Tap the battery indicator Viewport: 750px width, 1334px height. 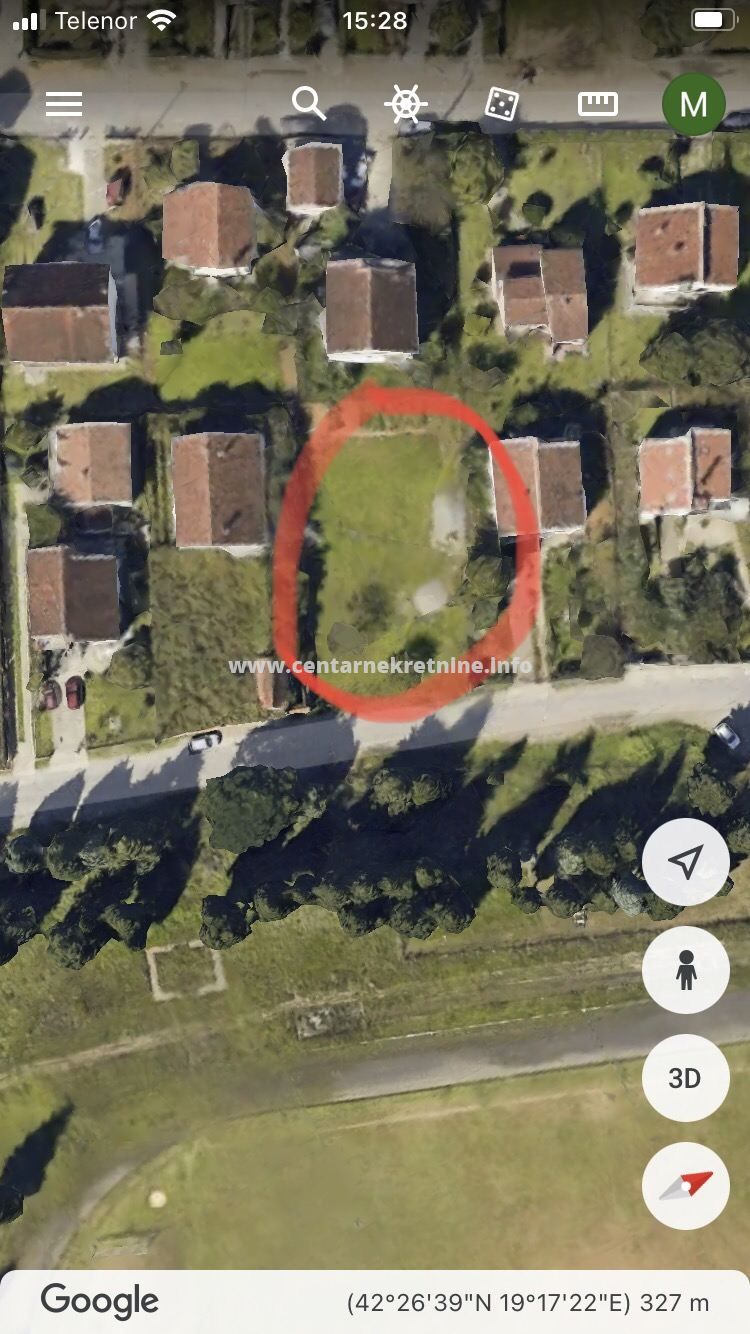pyautogui.click(x=713, y=18)
